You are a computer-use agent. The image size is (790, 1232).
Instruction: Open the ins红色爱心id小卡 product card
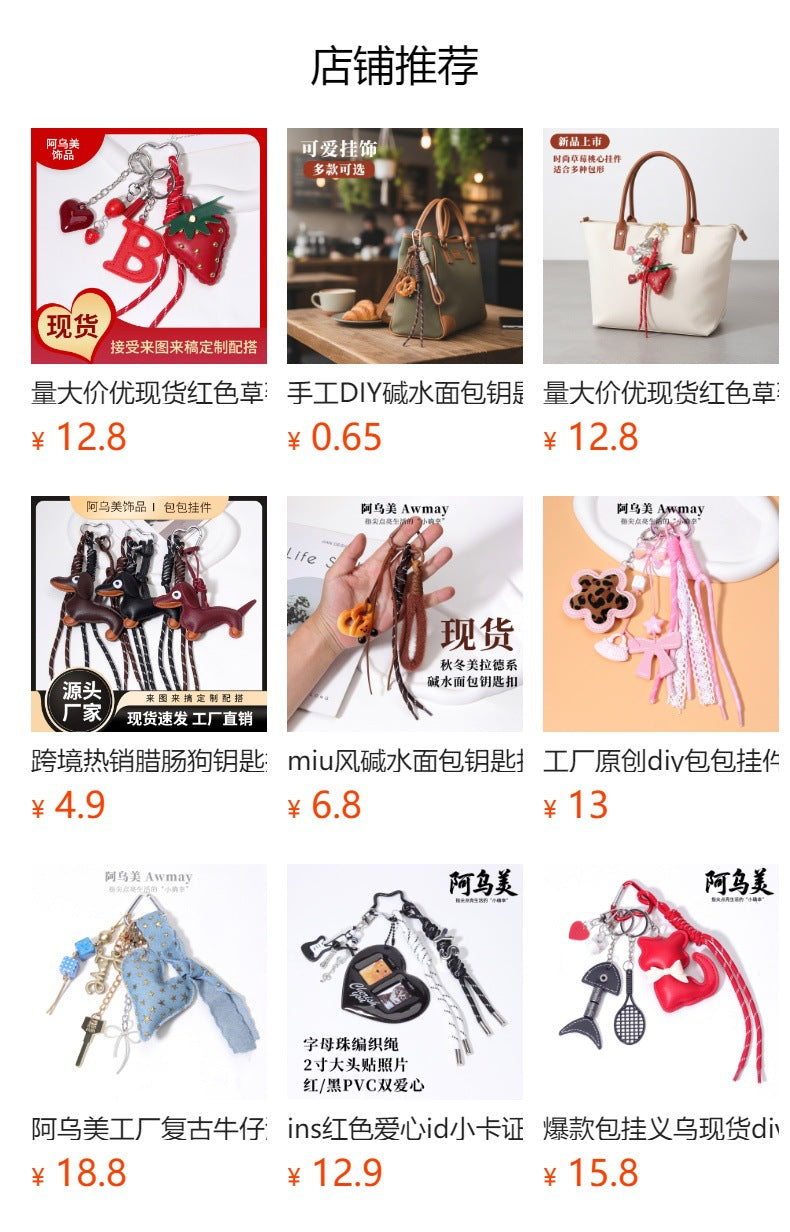[x=404, y=982]
